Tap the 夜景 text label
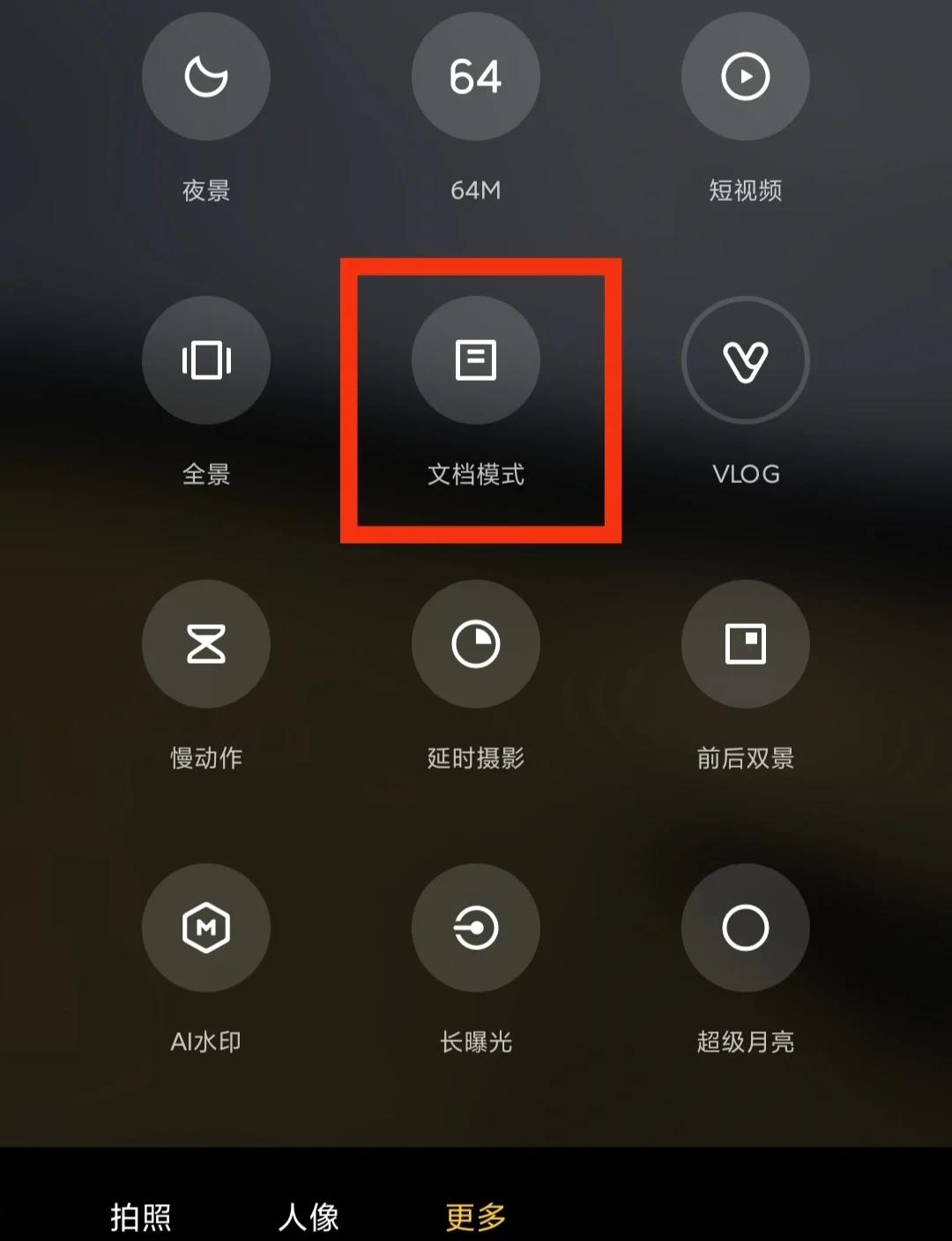The width and height of the screenshot is (952, 1241). coord(206,190)
